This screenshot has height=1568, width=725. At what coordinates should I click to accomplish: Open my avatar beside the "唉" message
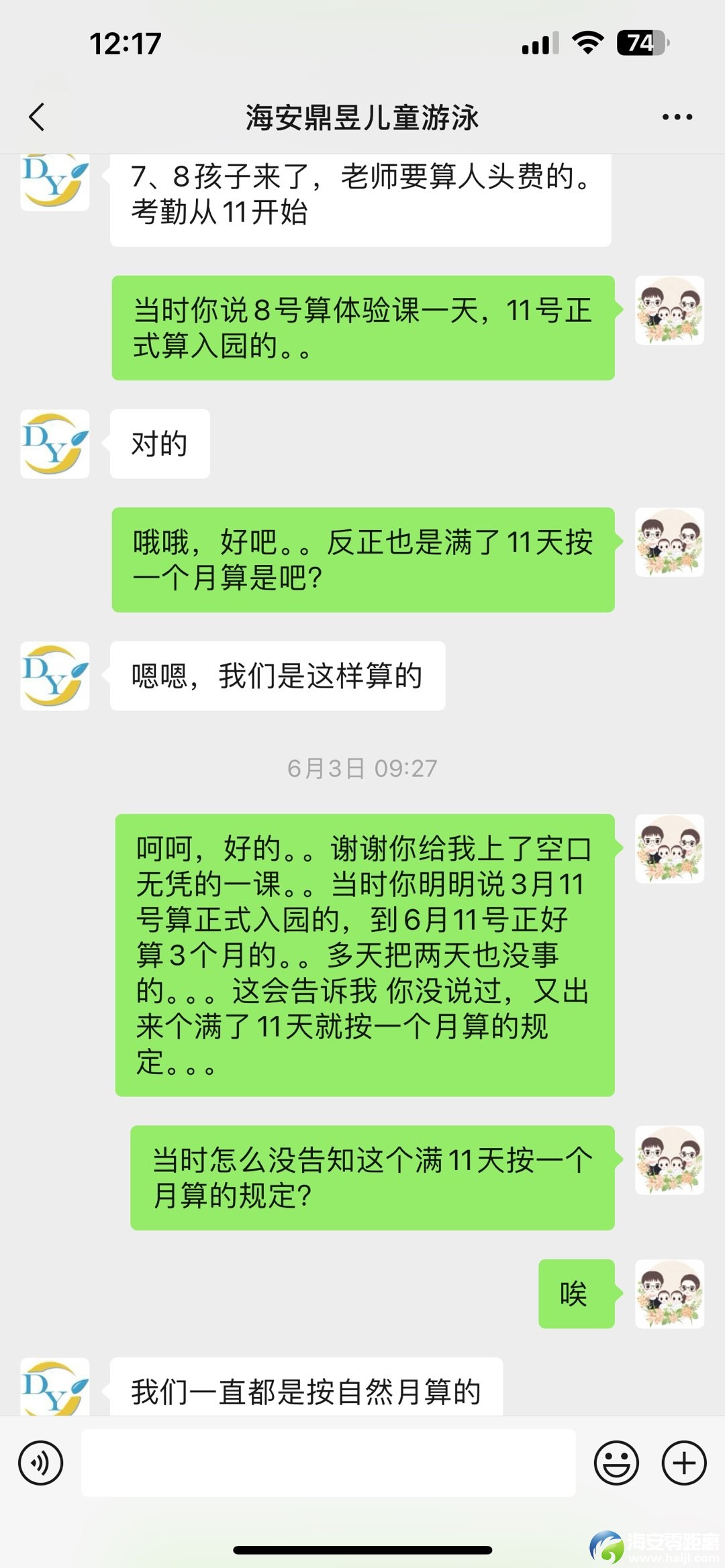(669, 1294)
